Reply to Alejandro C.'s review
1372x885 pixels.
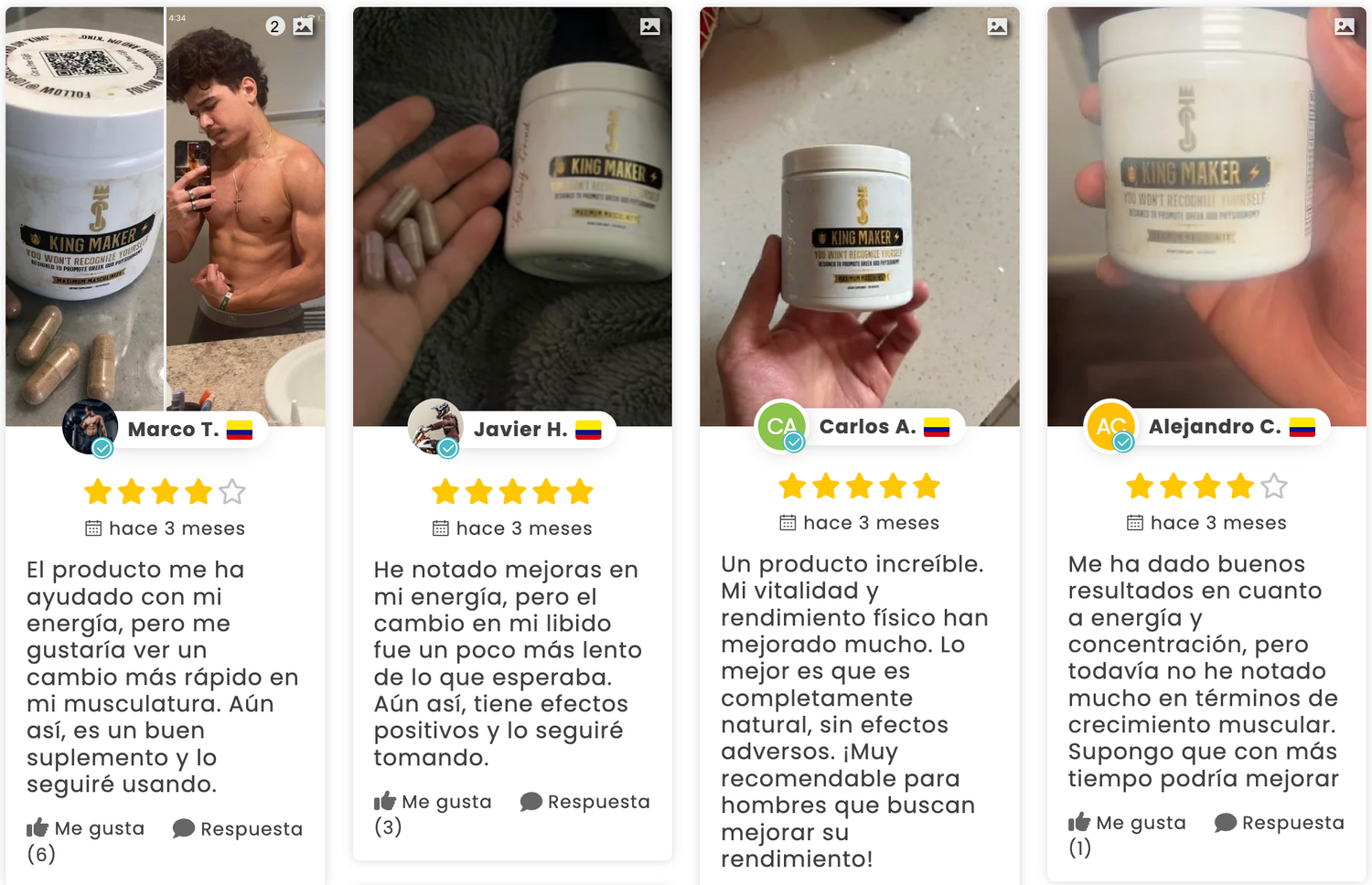coord(1280,823)
